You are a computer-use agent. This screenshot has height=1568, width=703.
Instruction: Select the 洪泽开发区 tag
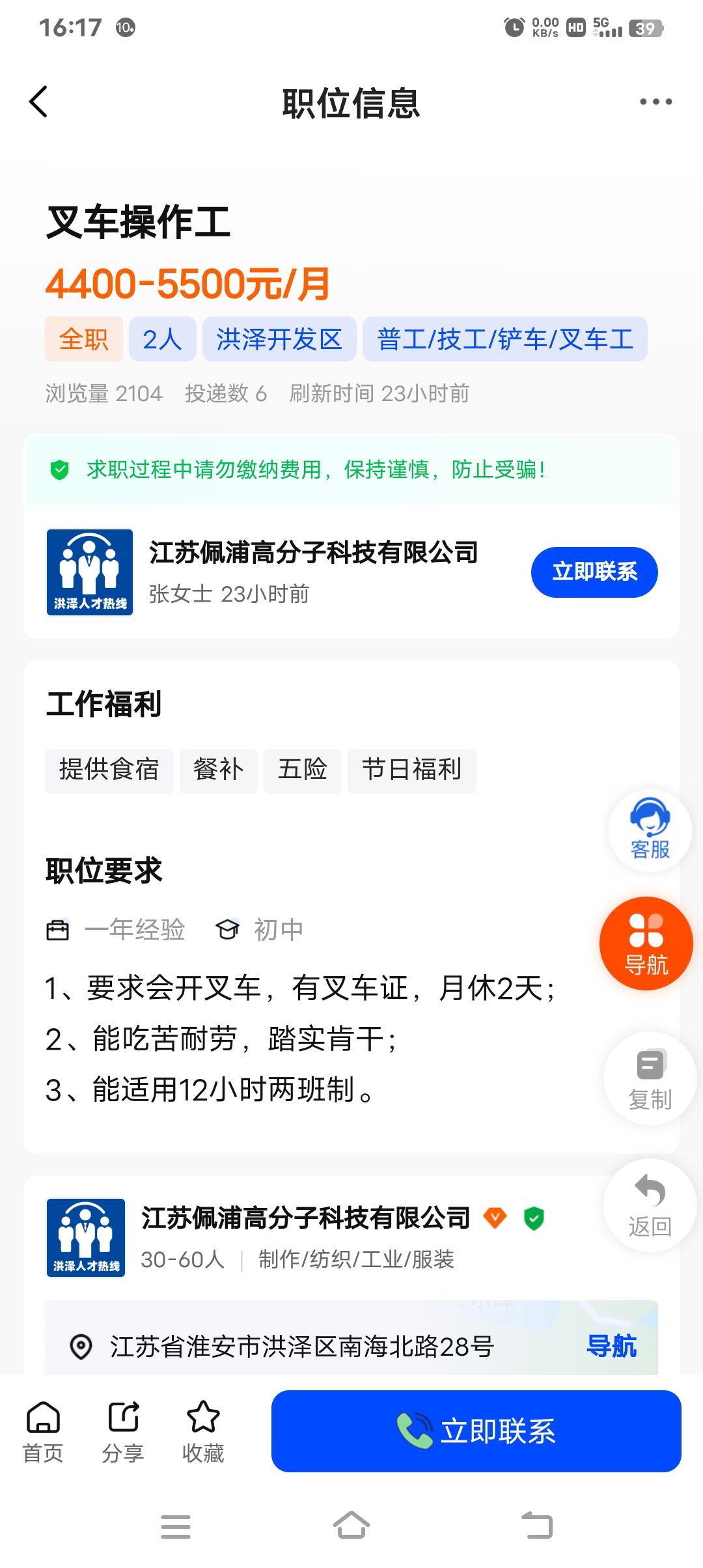coord(279,339)
